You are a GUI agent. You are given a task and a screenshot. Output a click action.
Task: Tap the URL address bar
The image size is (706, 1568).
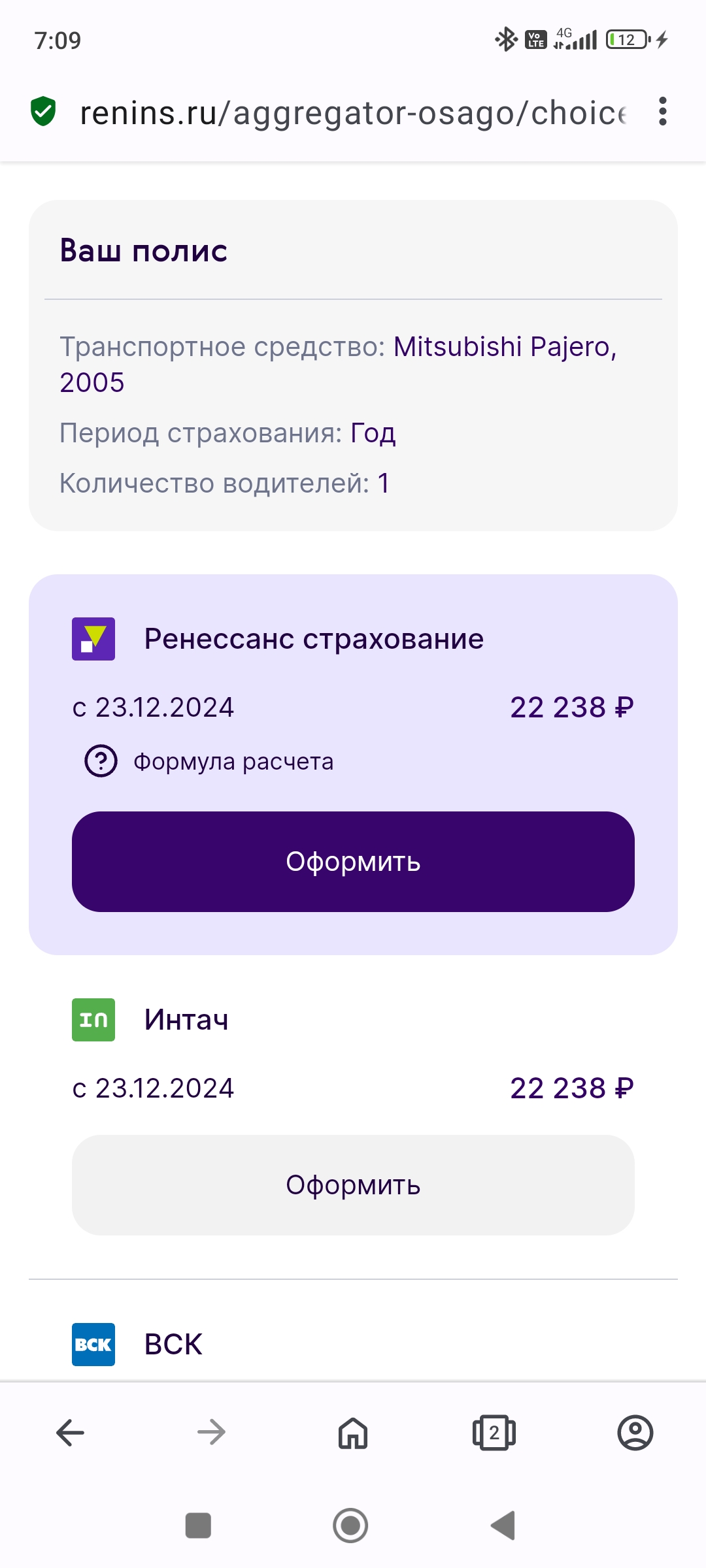pos(353,112)
